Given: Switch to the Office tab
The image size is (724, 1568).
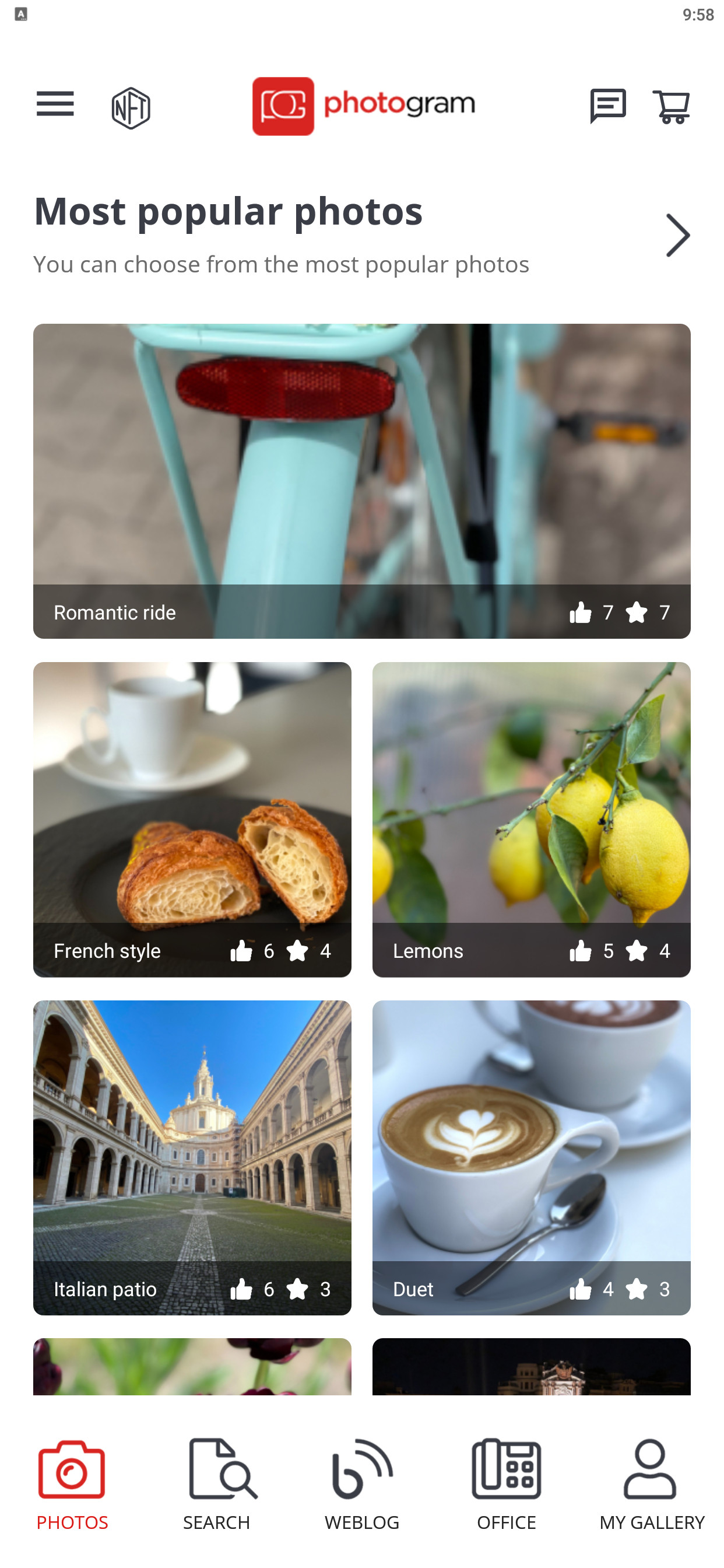Looking at the screenshot, I should [x=506, y=1484].
